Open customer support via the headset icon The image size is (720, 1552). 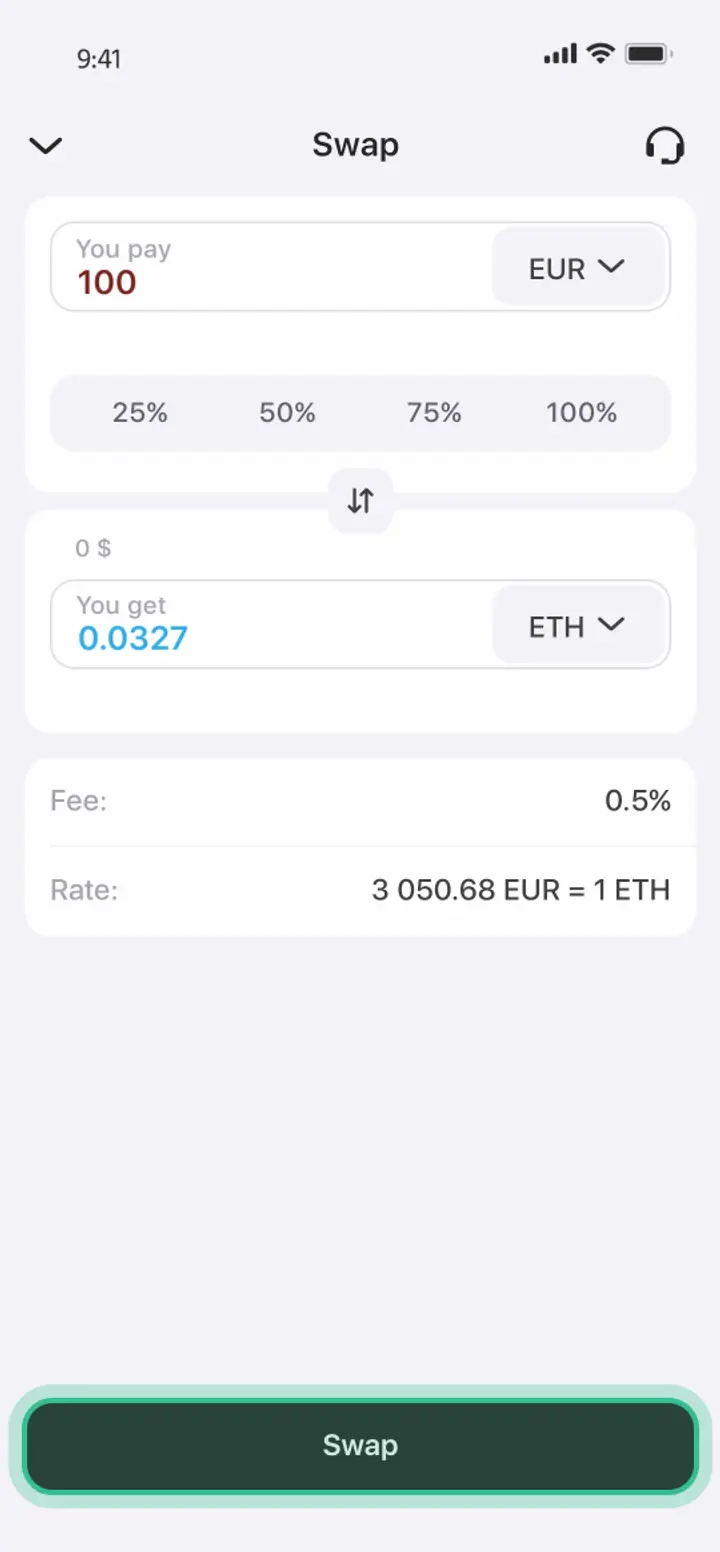[x=664, y=145]
